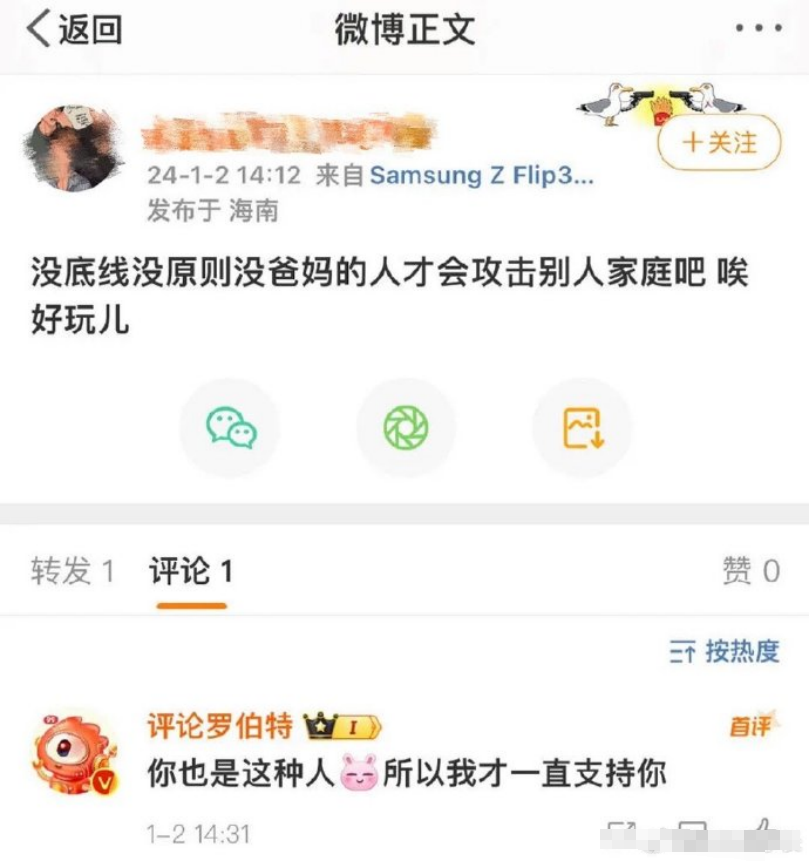Open the 评论罗伯特 username profile

221,726
